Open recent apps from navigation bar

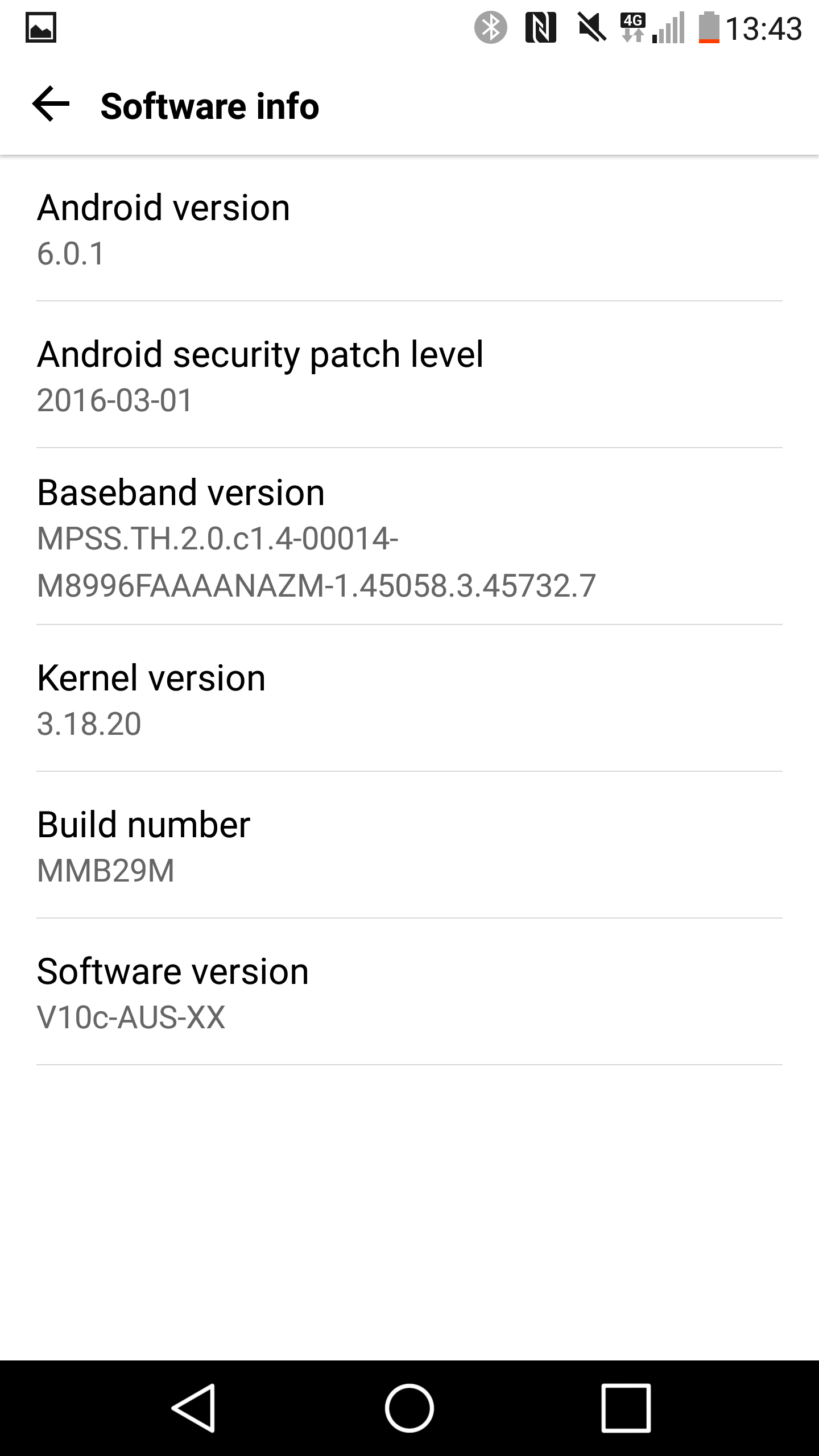626,1408
